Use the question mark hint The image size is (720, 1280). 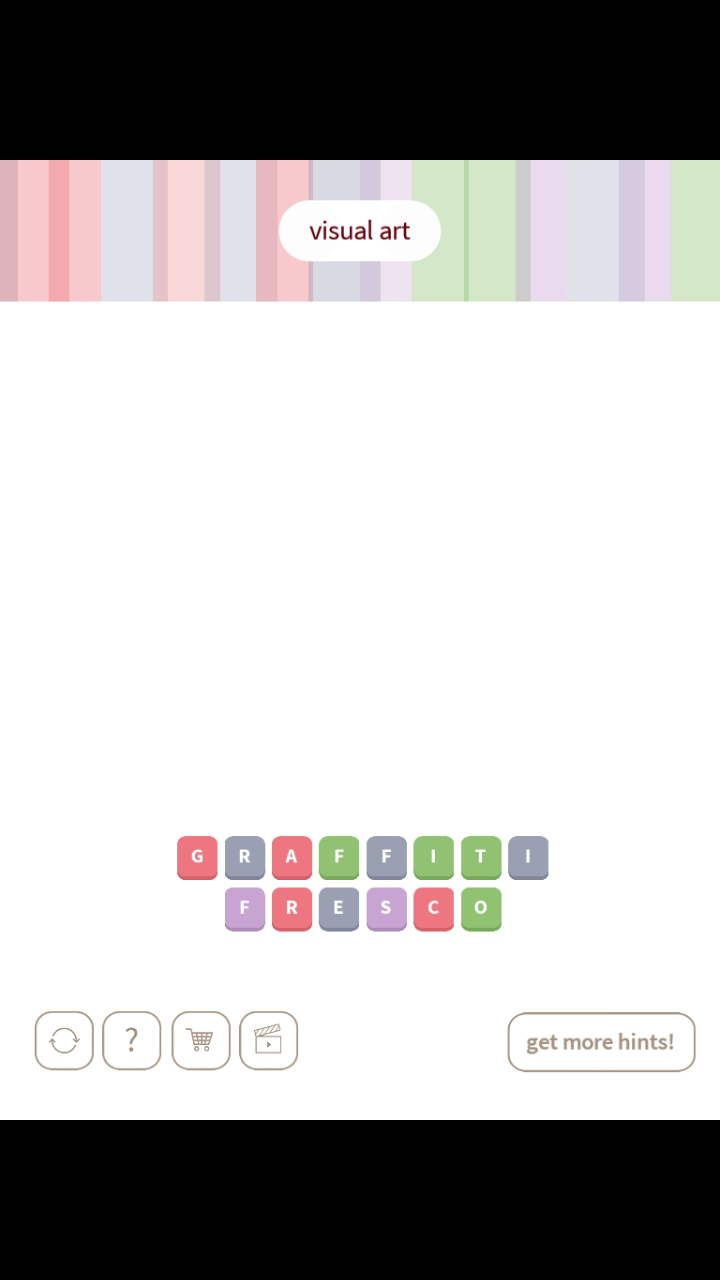pyautogui.click(x=131, y=1041)
